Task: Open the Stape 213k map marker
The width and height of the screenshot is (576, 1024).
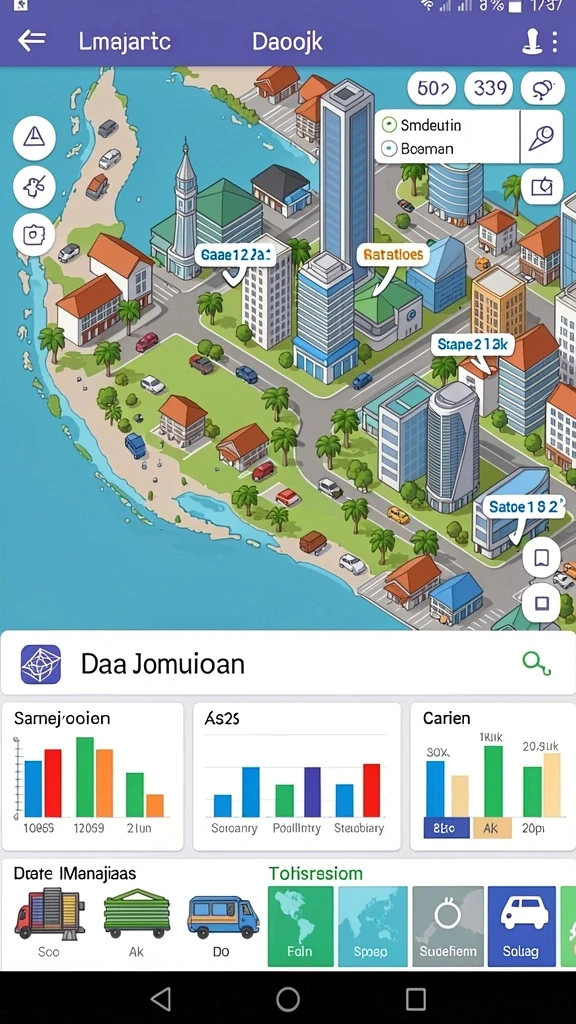Action: pyautogui.click(x=473, y=344)
